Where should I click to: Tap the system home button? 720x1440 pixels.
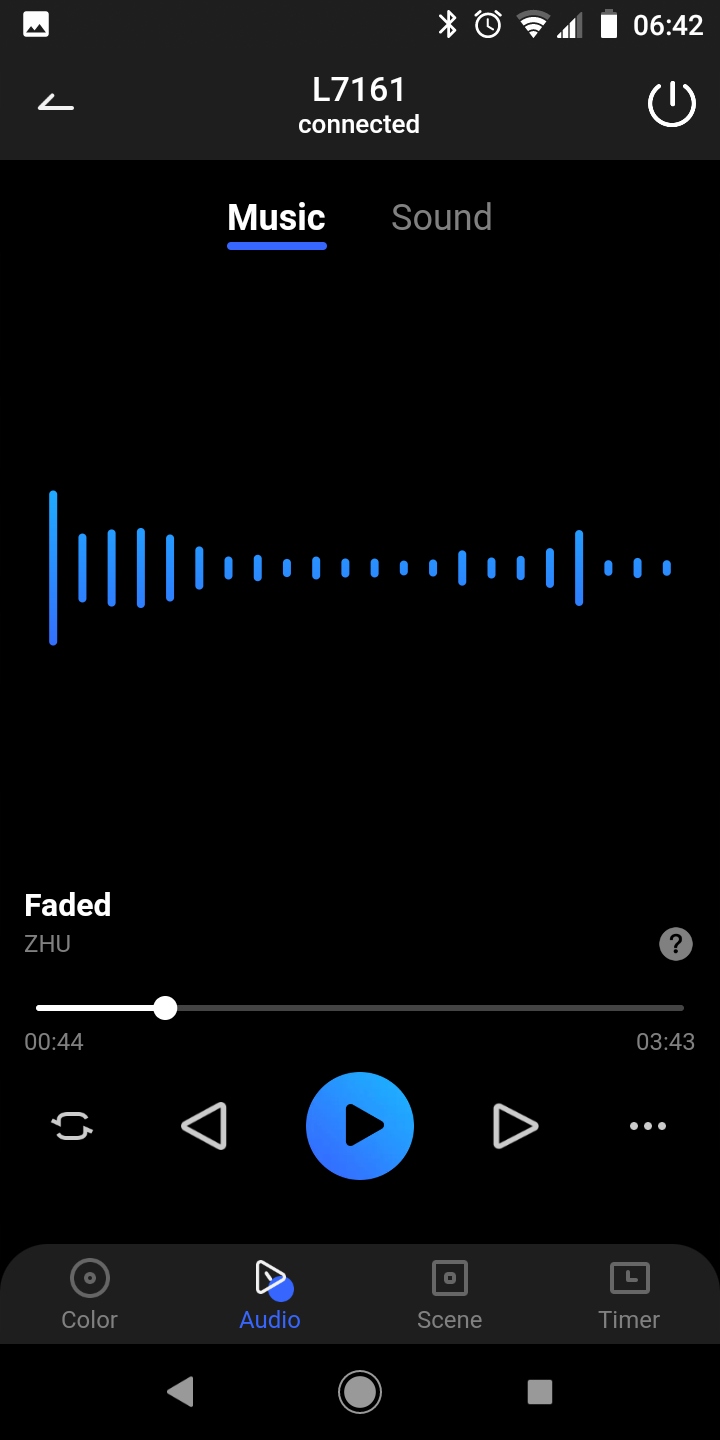(360, 1391)
